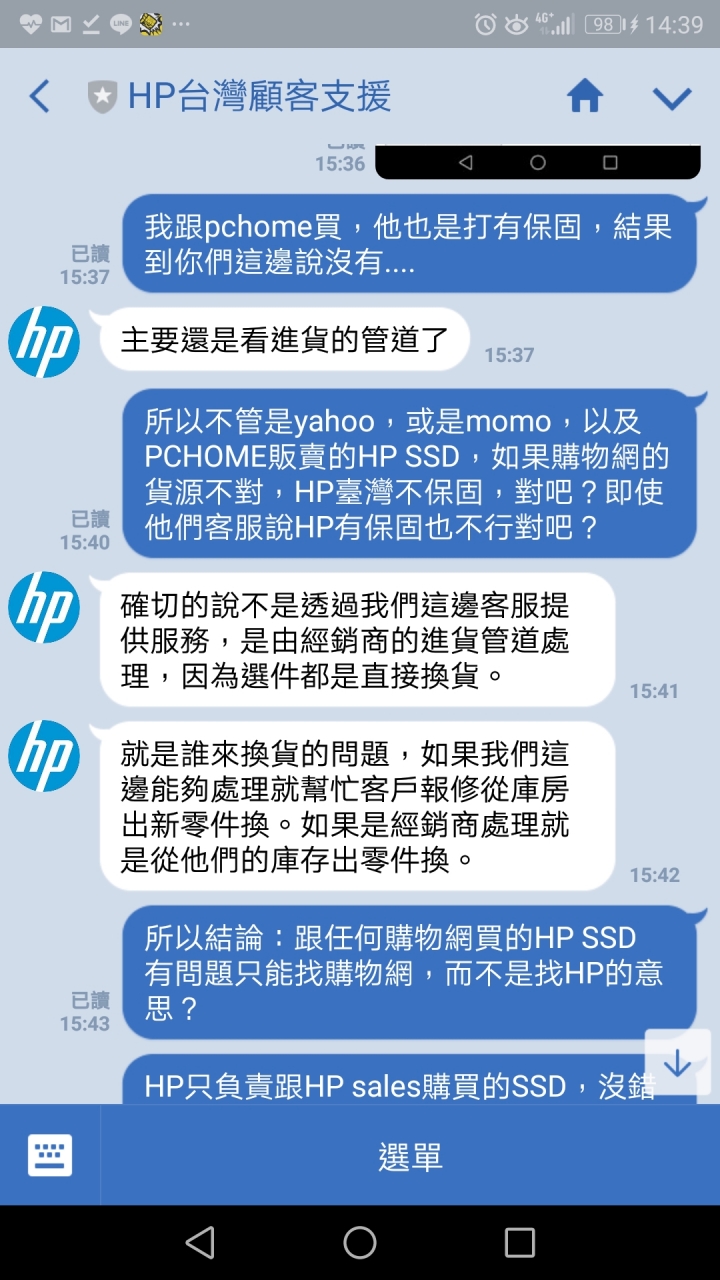The image size is (720, 1280).
Task: Open the 選單 menu bar
Action: click(410, 1156)
